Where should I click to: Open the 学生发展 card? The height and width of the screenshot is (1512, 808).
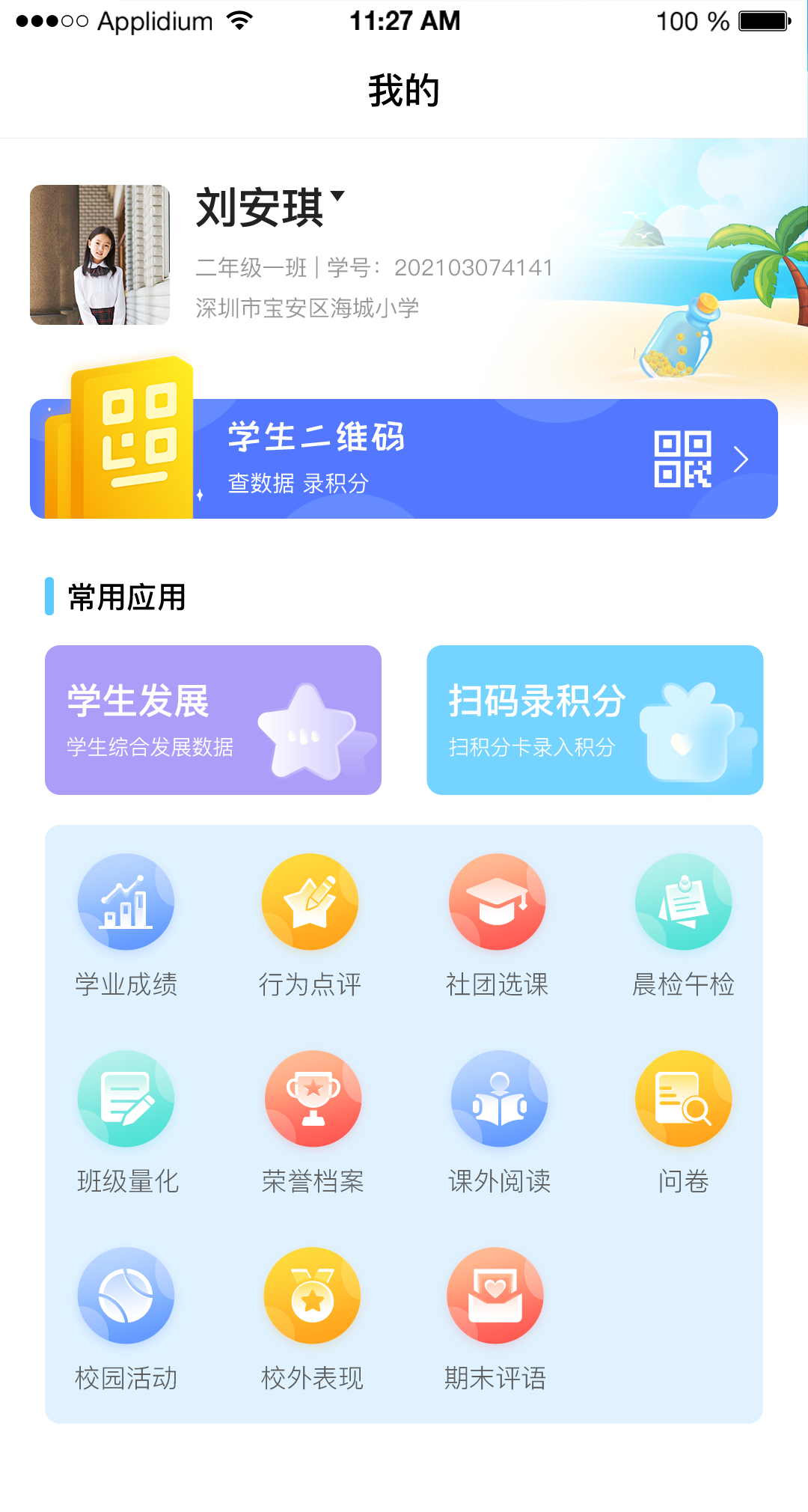pyautogui.click(x=213, y=720)
